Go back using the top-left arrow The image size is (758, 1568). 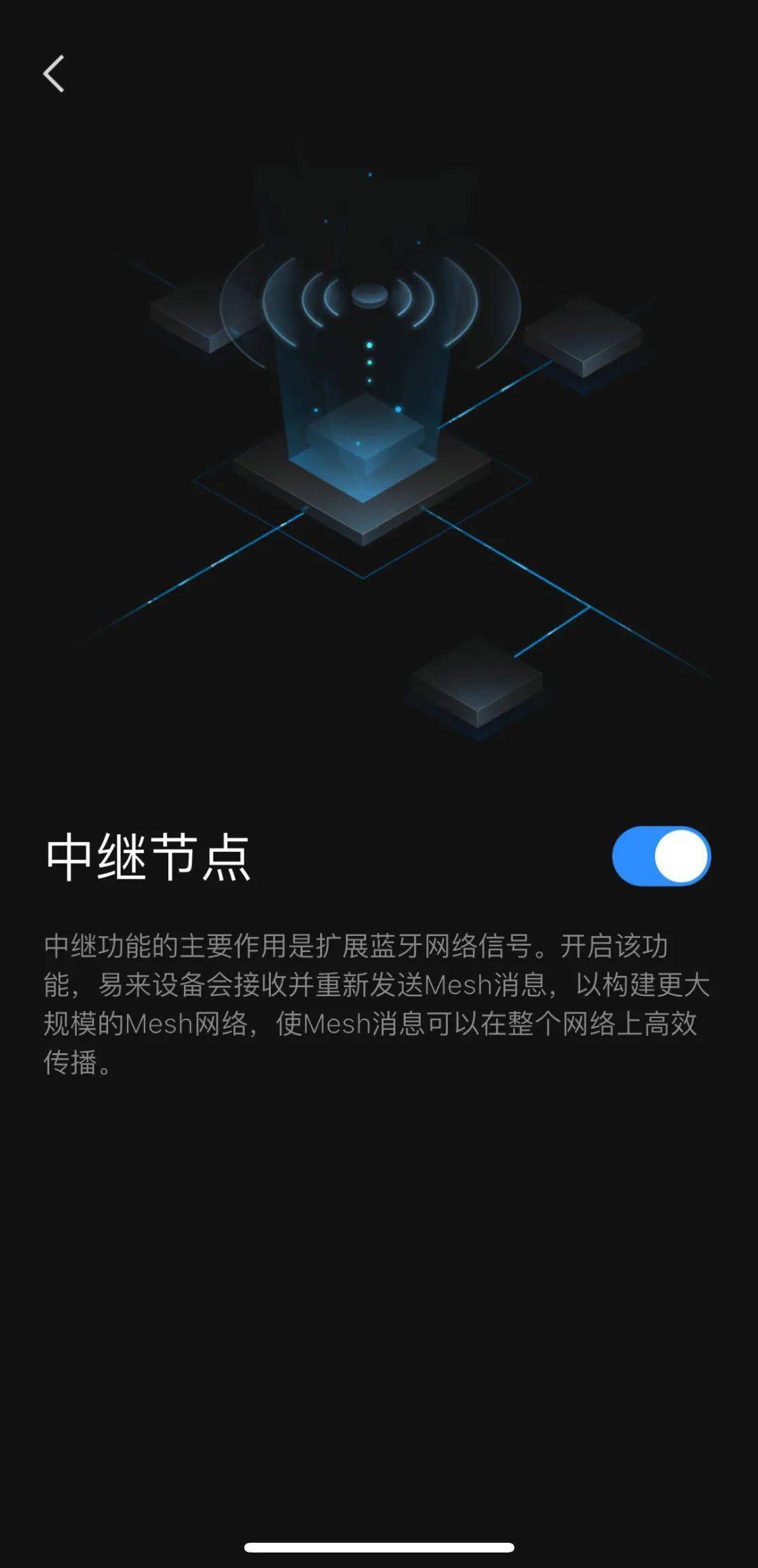click(54, 74)
